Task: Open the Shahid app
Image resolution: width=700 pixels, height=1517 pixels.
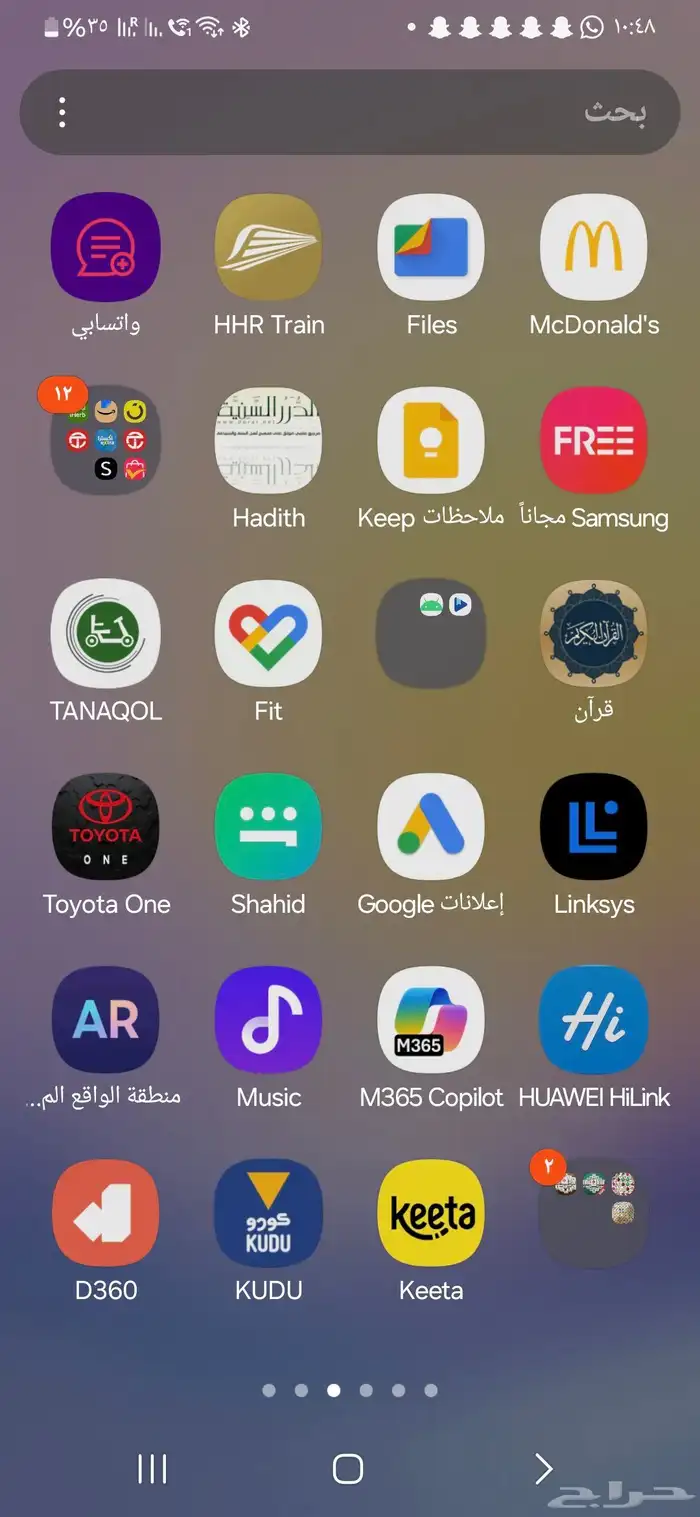Action: pyautogui.click(x=268, y=827)
